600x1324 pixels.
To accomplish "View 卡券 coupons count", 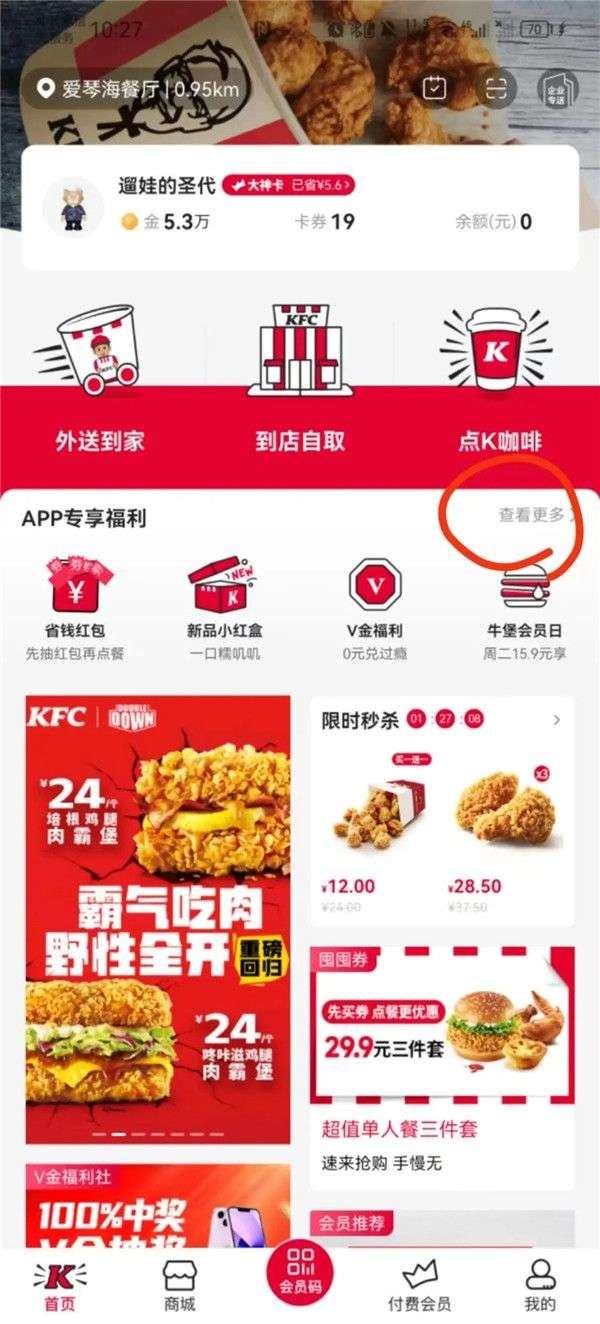I will click(325, 222).
